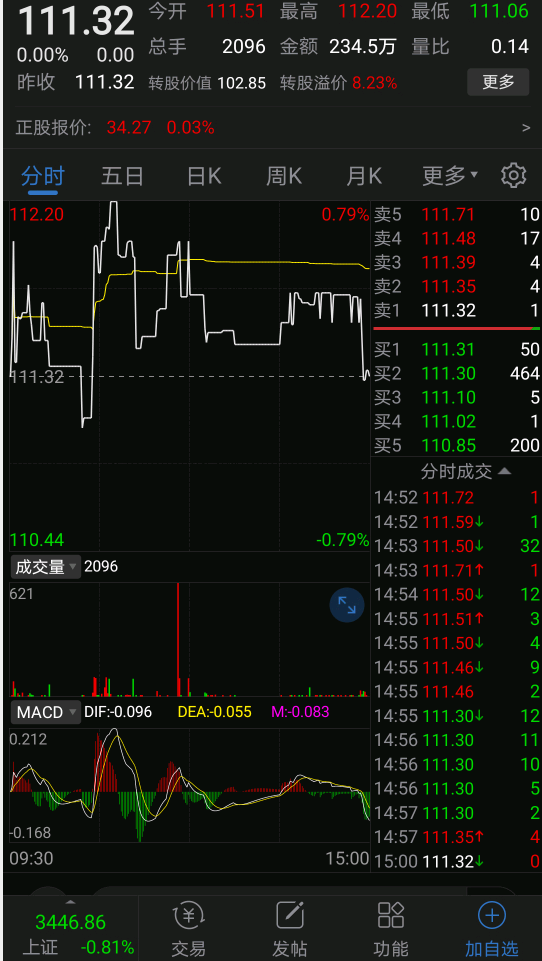The image size is (542, 961).
Task: Expand chart to fullscreen
Action: point(347,606)
